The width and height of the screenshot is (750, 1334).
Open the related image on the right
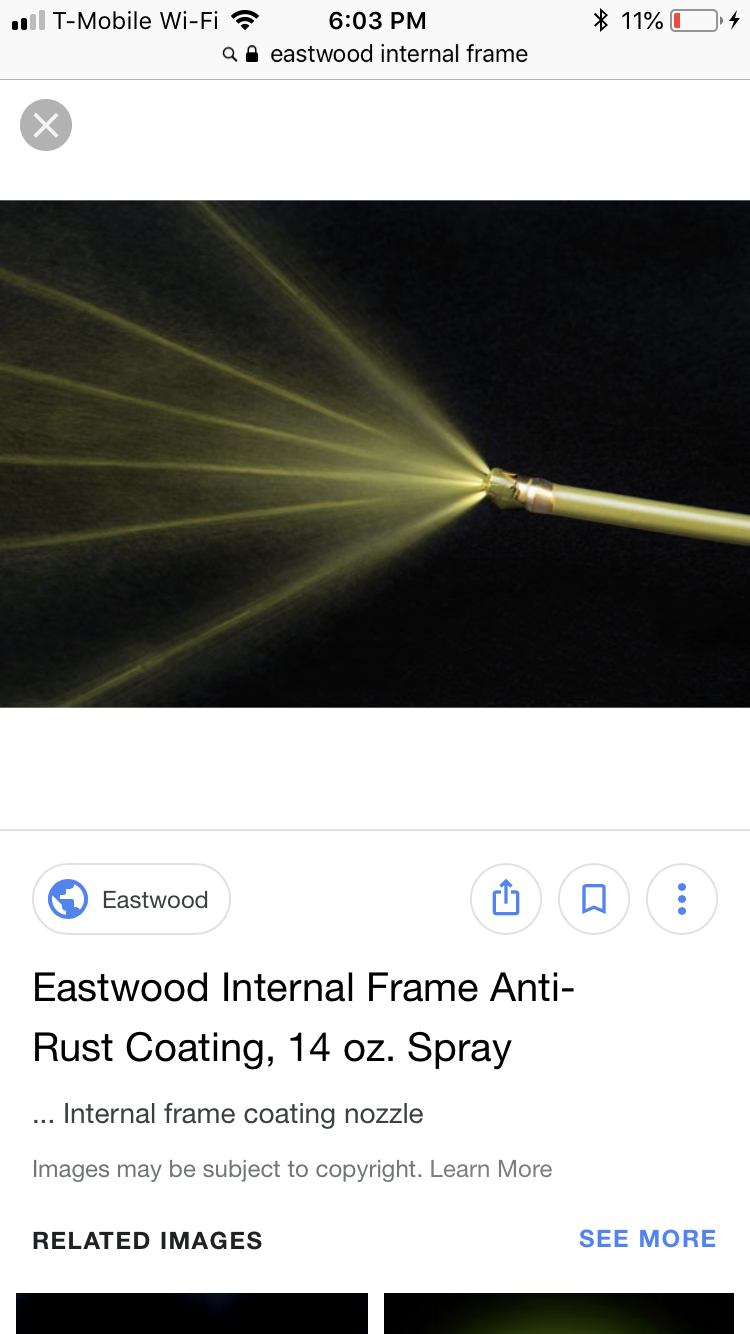pos(559,1313)
